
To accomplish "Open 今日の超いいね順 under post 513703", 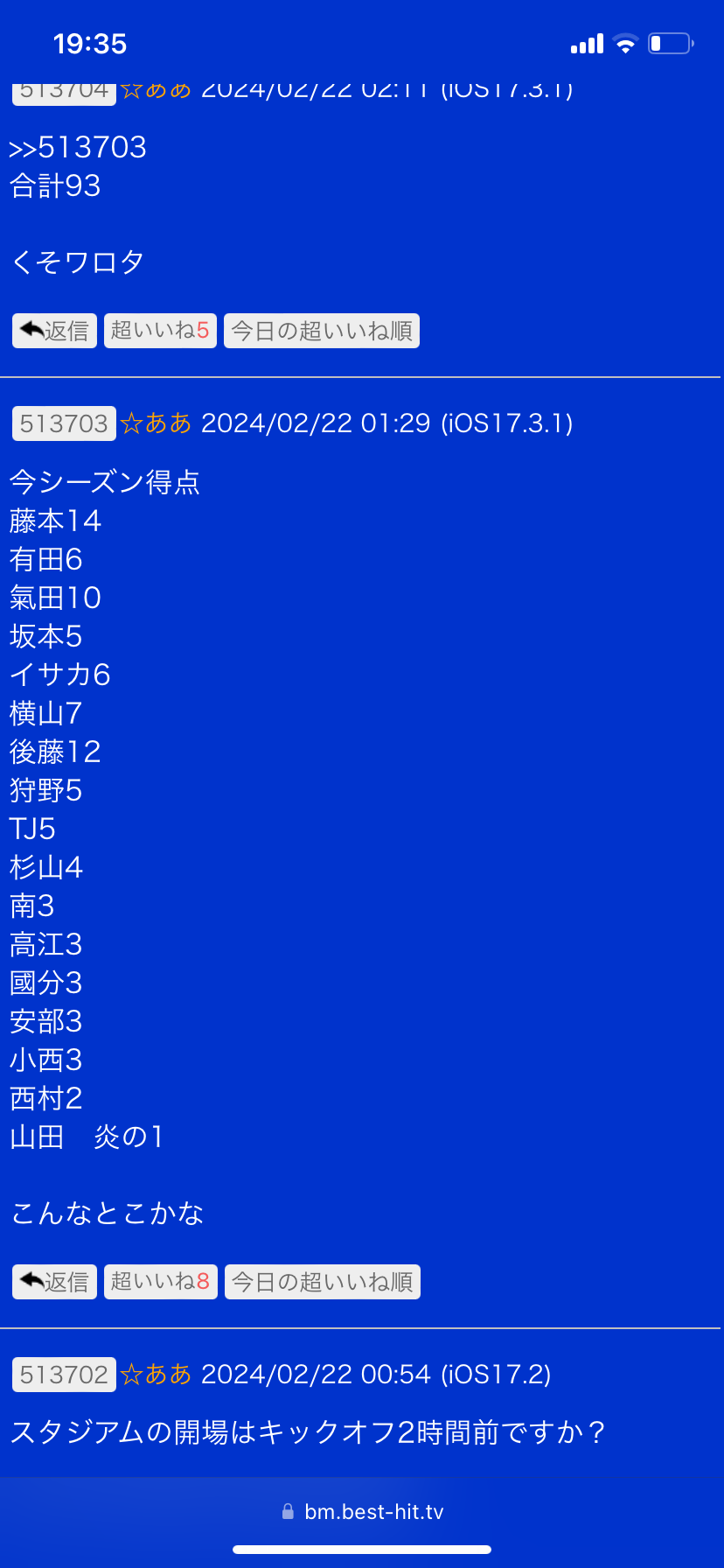I will 323,1282.
